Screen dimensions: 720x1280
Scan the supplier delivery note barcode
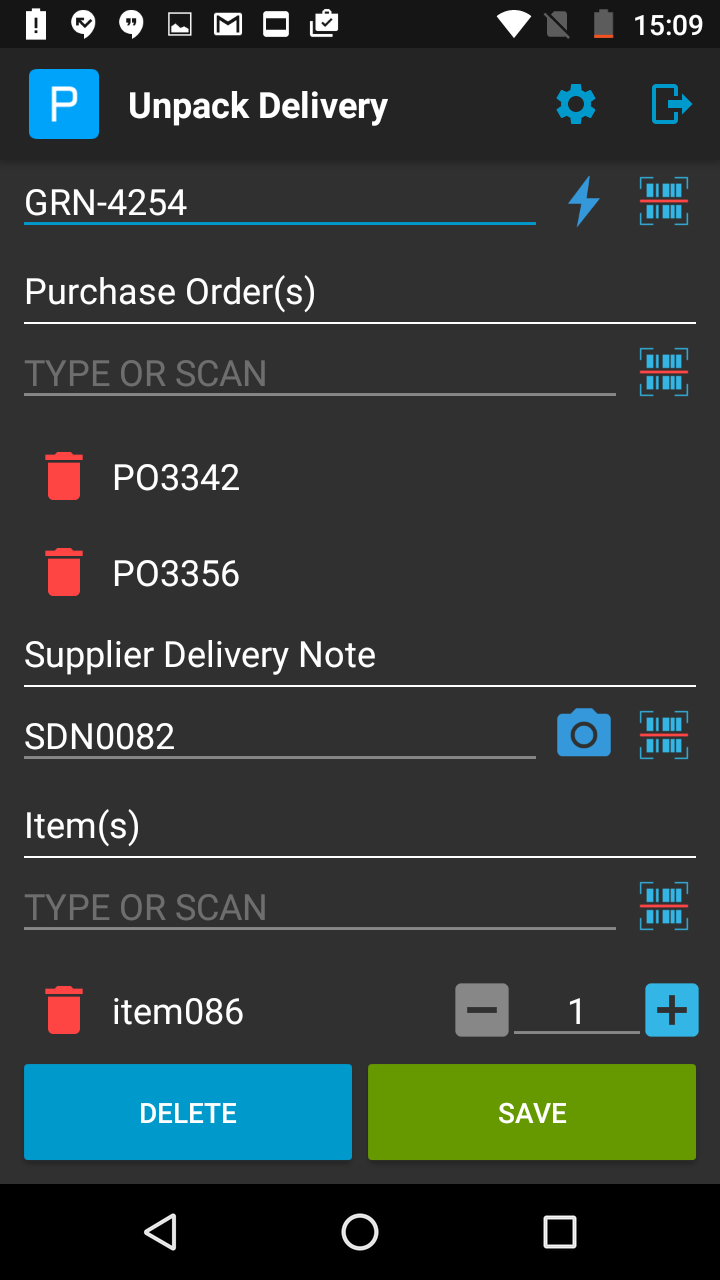[664, 735]
